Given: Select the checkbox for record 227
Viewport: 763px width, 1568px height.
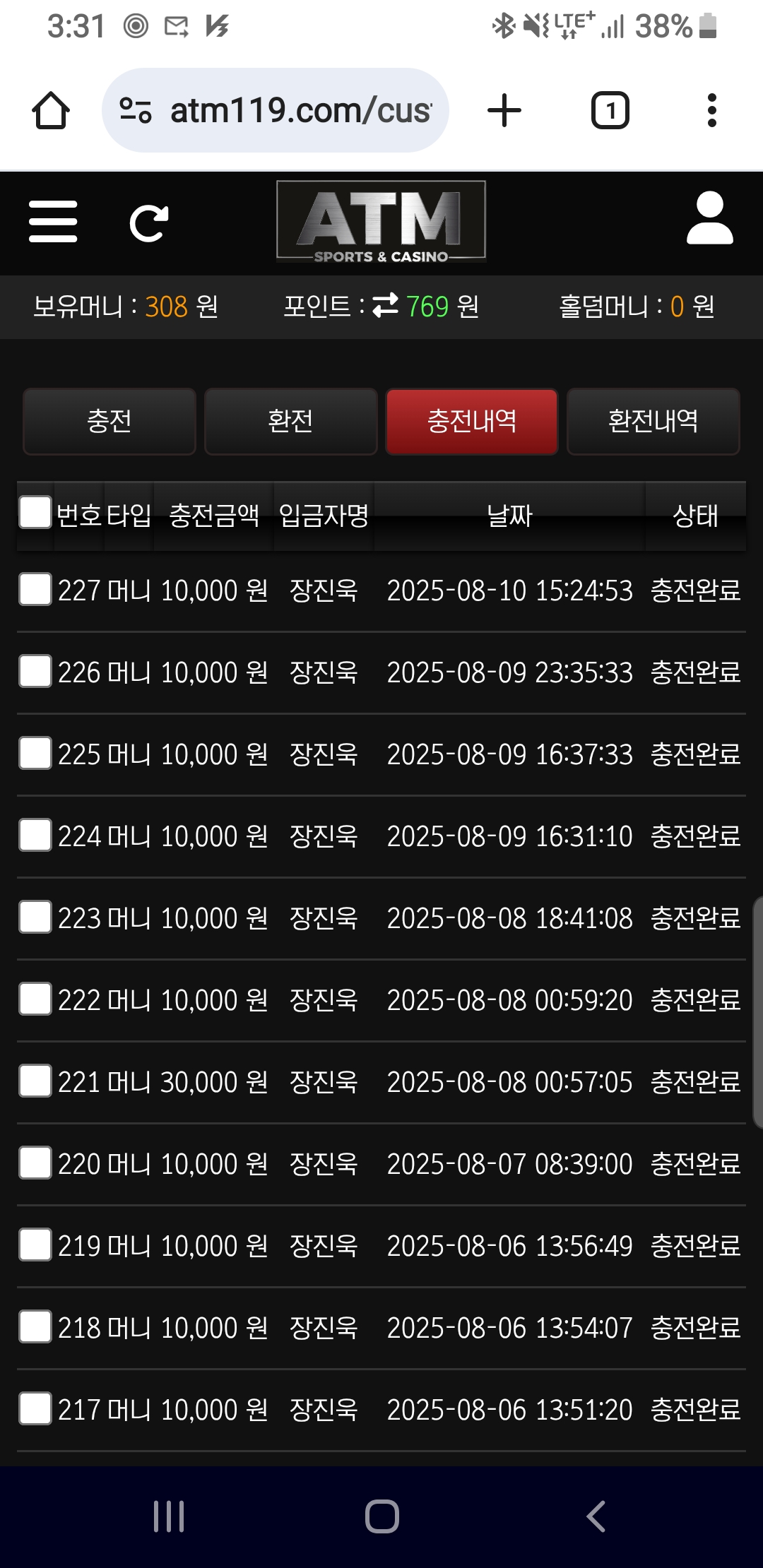Looking at the screenshot, I should tap(35, 589).
